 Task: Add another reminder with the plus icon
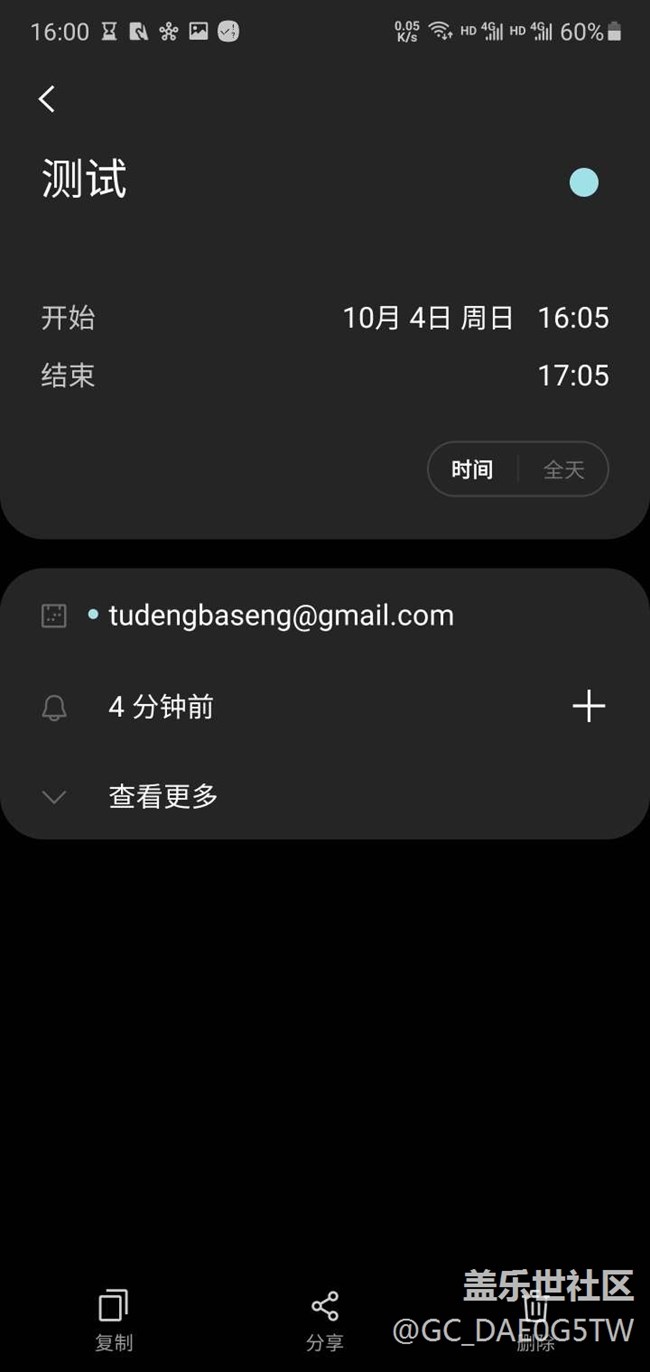[x=588, y=706]
